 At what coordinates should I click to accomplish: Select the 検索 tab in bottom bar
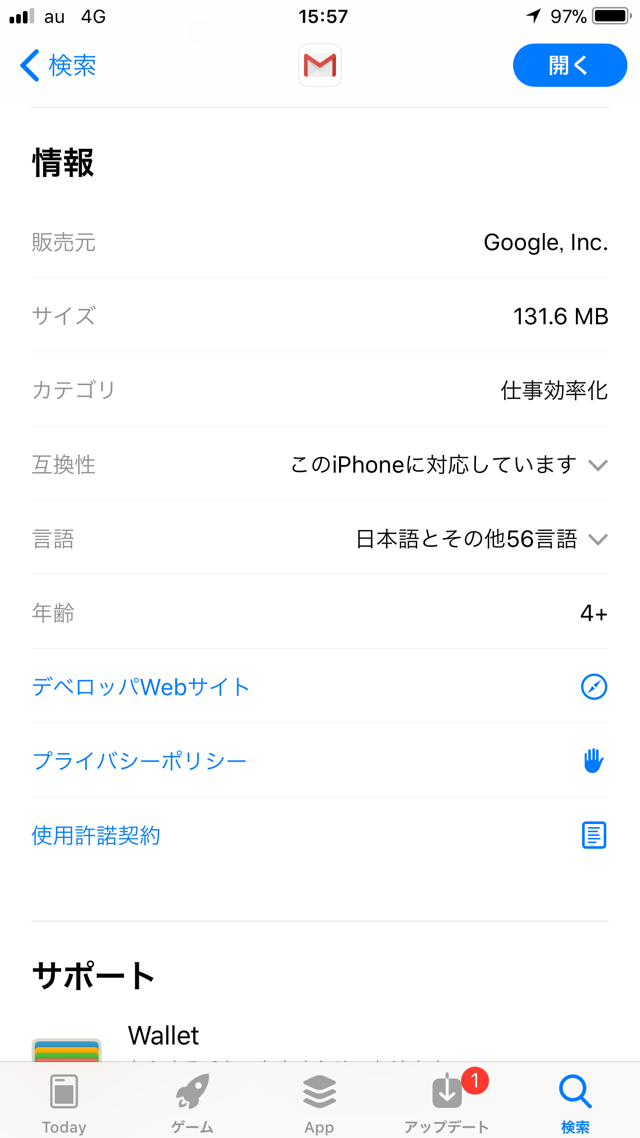(x=575, y=1102)
